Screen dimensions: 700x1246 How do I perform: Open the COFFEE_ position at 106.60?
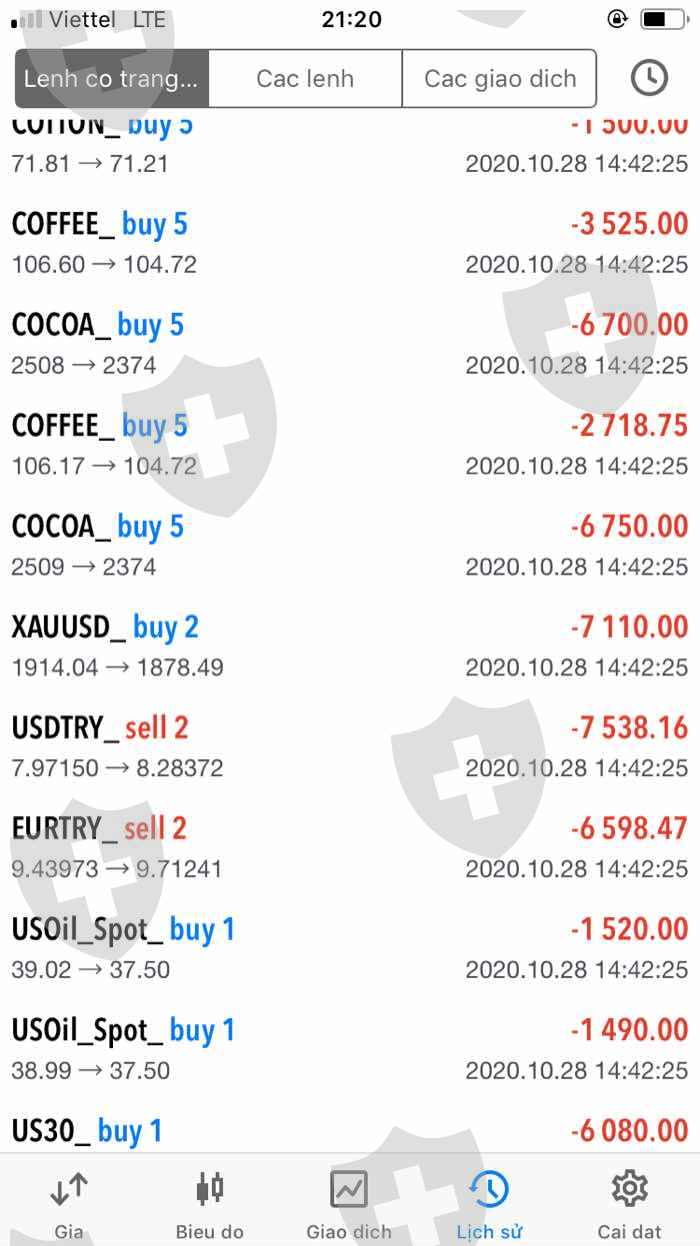click(350, 243)
